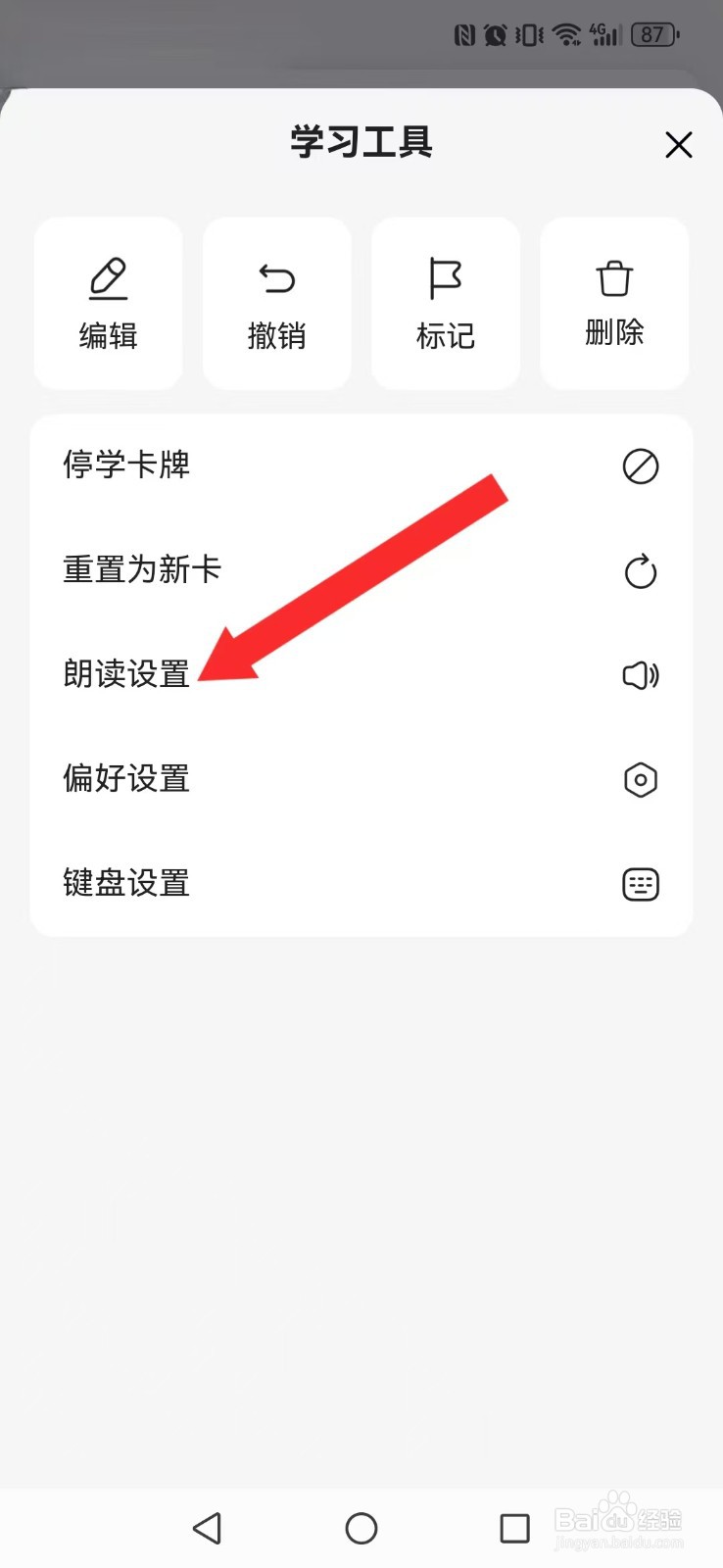This screenshot has height=1568, width=723.
Task: Open the 朗读设置 menu entry
Action: click(125, 675)
